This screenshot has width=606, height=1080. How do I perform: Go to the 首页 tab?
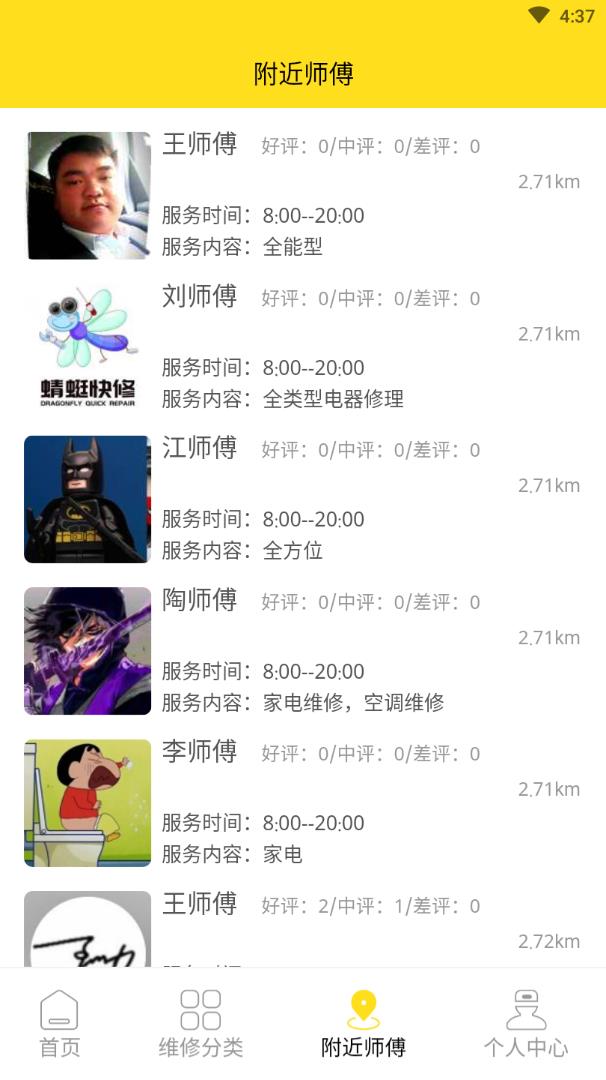tap(59, 1024)
